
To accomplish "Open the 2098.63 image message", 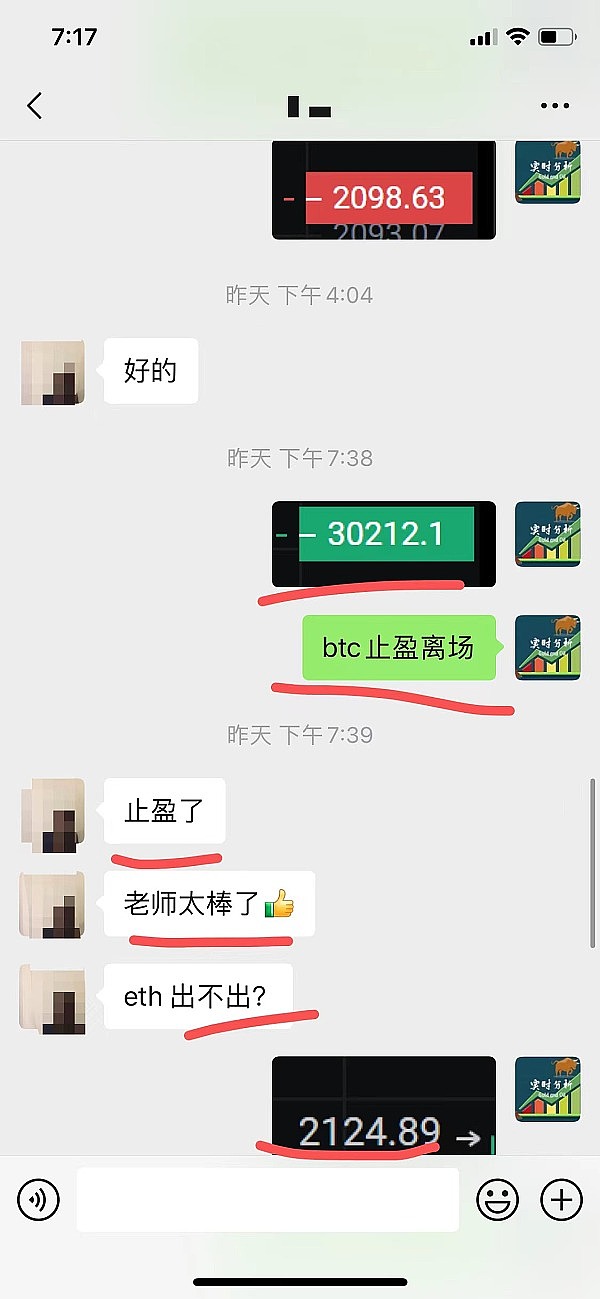I will click(x=383, y=191).
